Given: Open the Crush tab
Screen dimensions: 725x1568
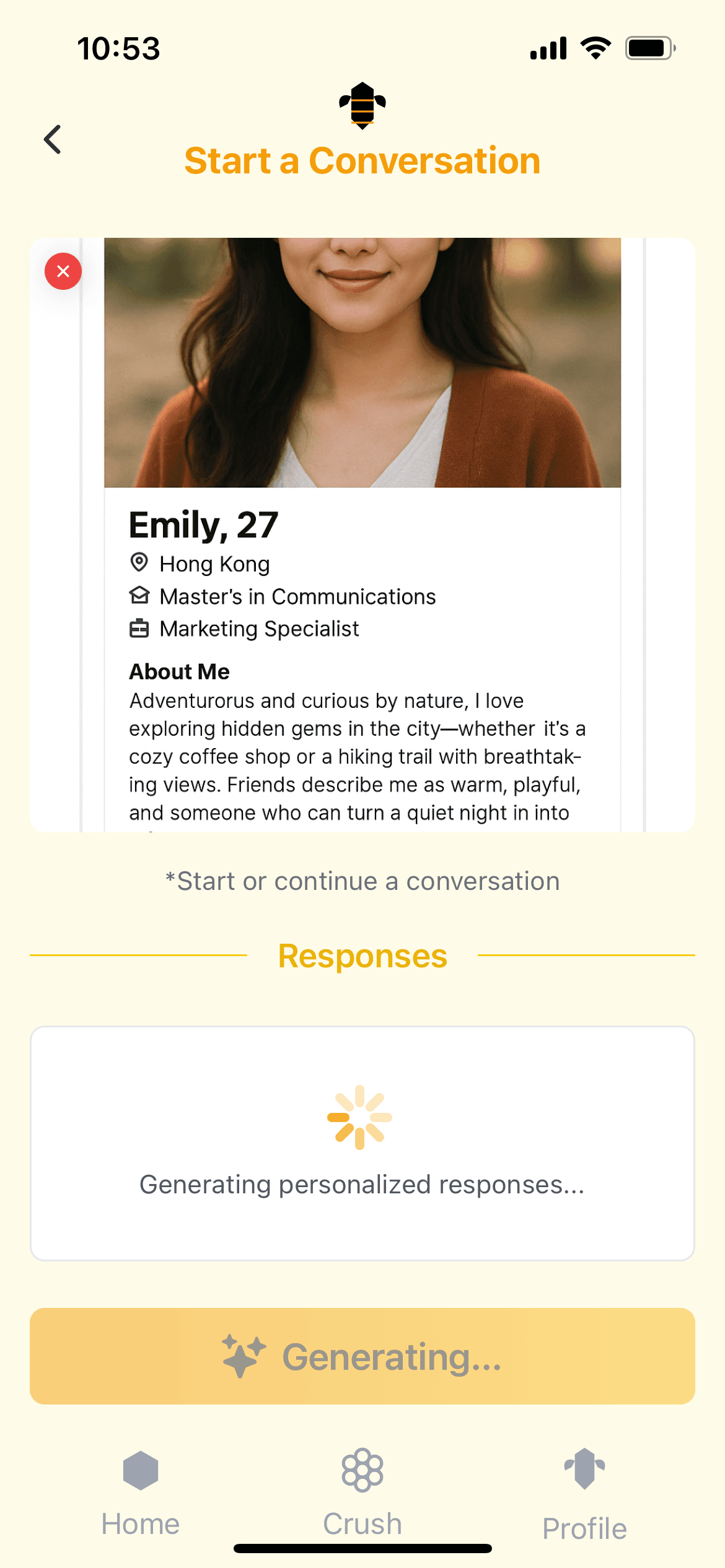Looking at the screenshot, I should (x=362, y=1492).
